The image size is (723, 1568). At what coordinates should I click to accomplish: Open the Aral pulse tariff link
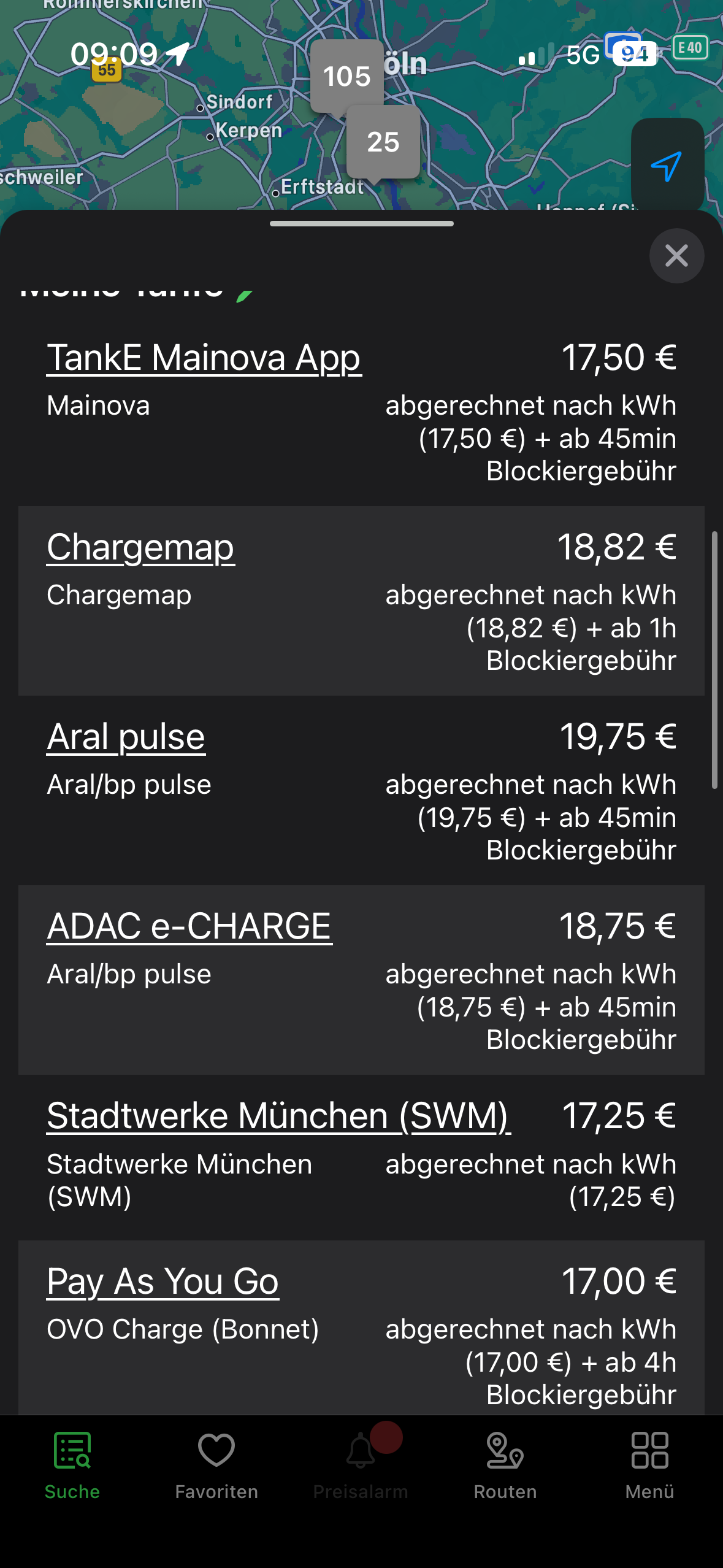point(126,737)
